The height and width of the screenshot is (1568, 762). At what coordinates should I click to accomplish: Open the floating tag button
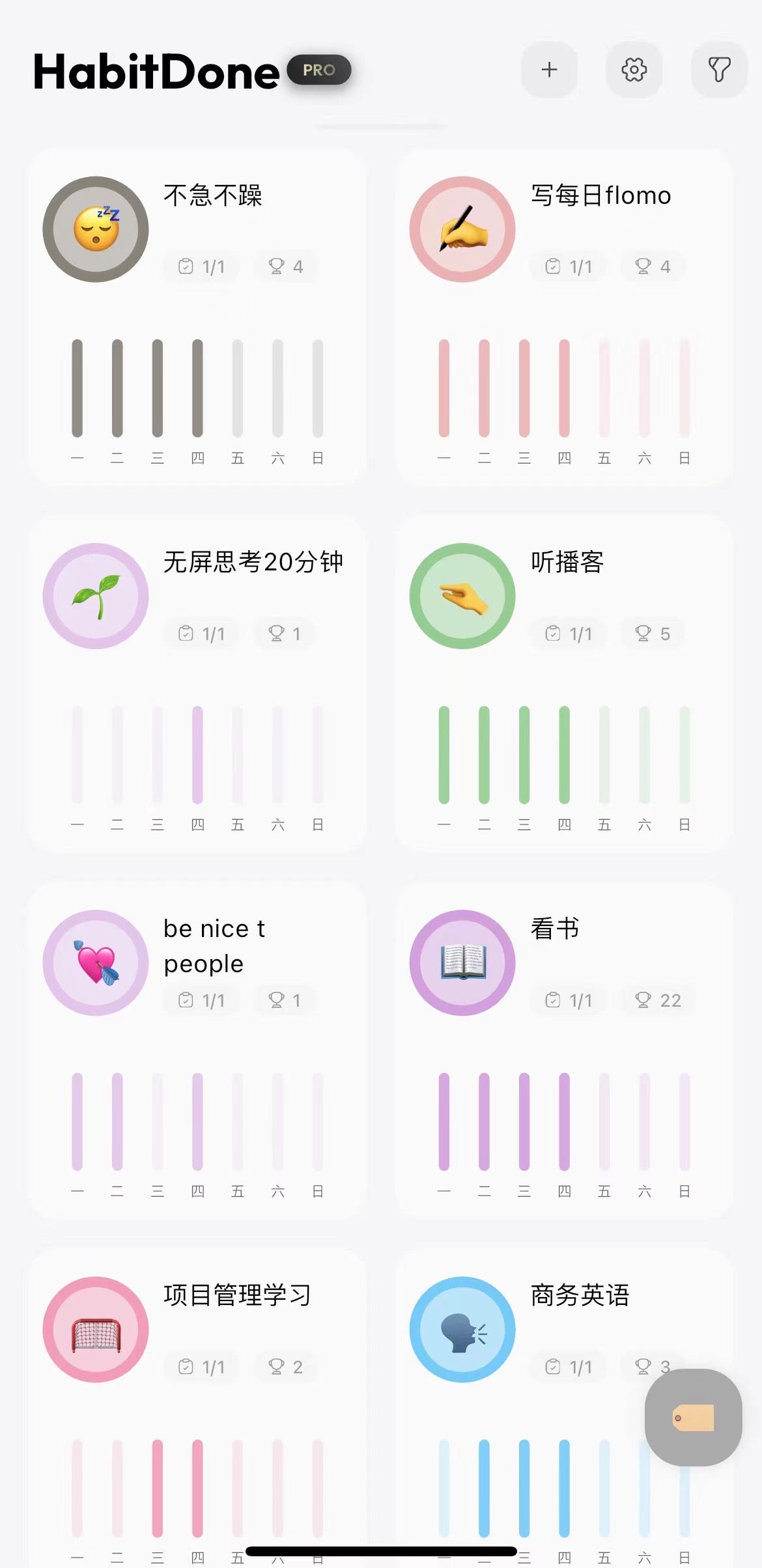(x=693, y=1418)
